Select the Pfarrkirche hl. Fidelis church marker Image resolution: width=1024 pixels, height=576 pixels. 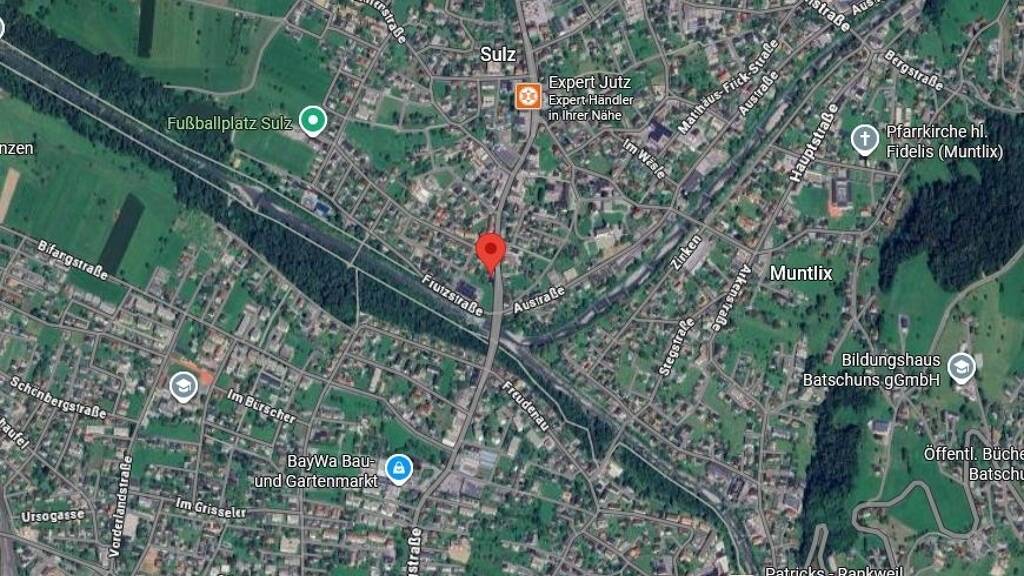coord(864,140)
